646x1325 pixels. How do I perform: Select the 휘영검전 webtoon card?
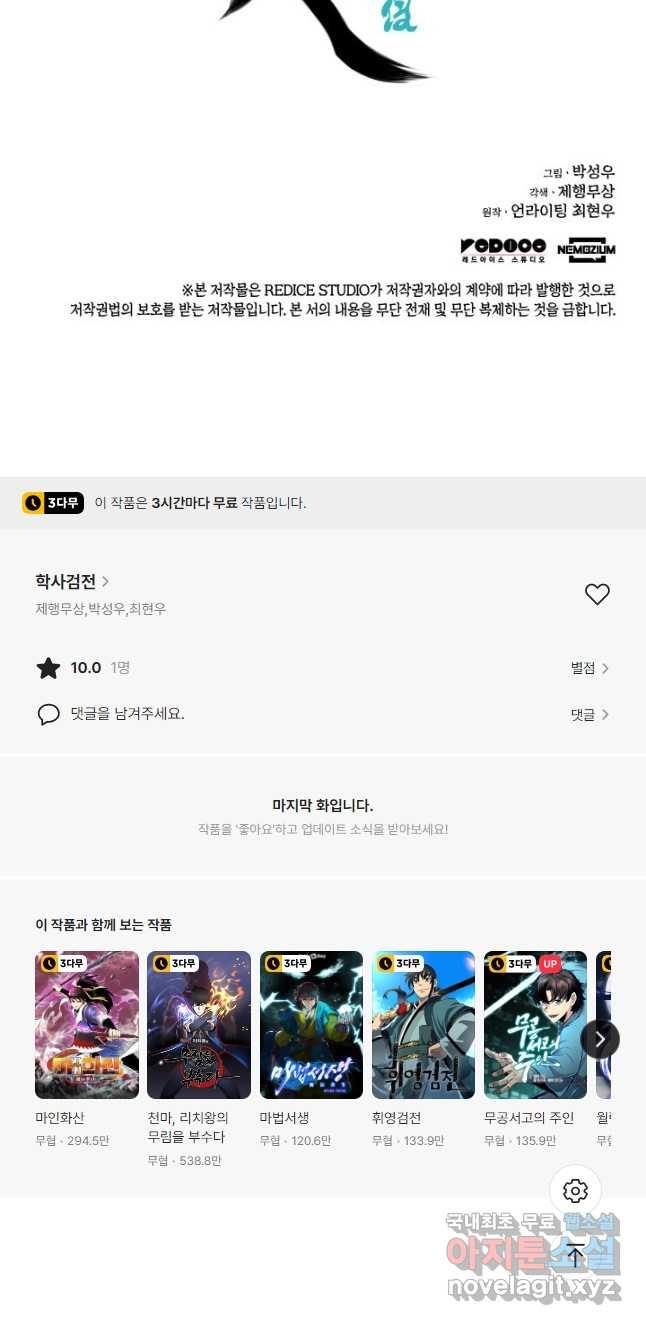point(423,1025)
